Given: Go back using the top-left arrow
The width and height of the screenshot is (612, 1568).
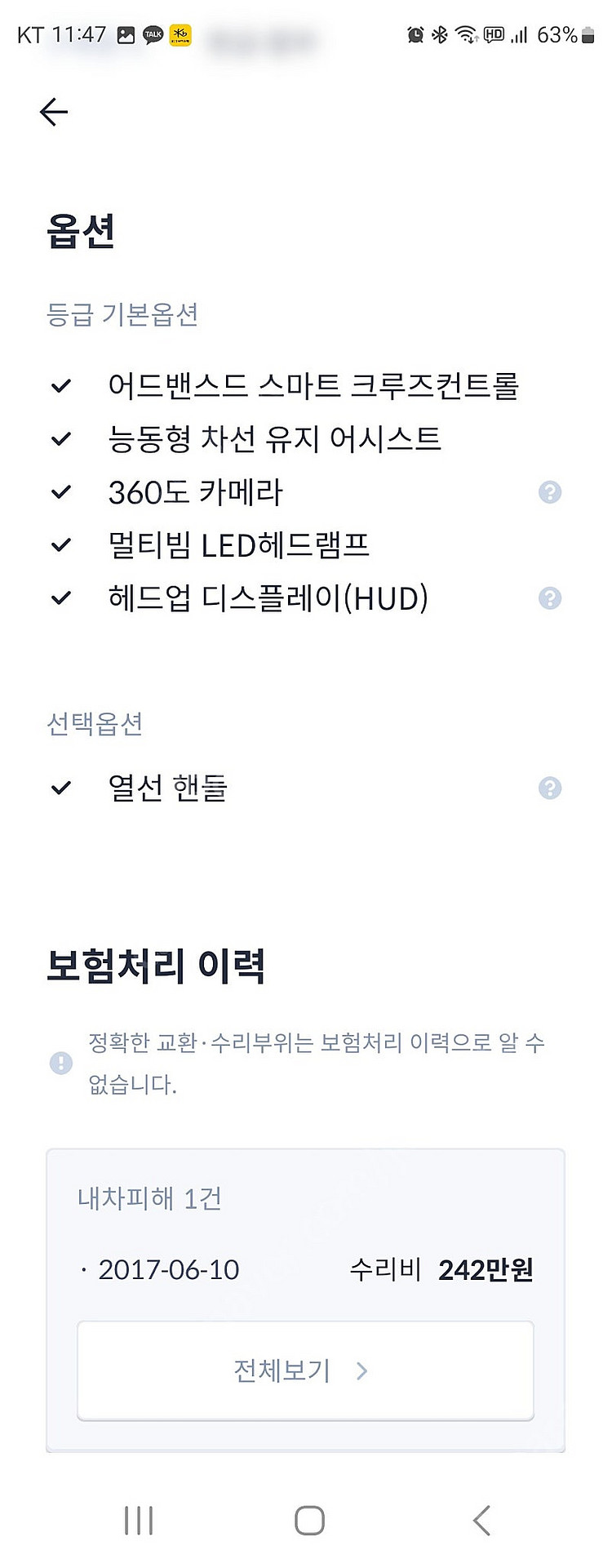Looking at the screenshot, I should (54, 112).
